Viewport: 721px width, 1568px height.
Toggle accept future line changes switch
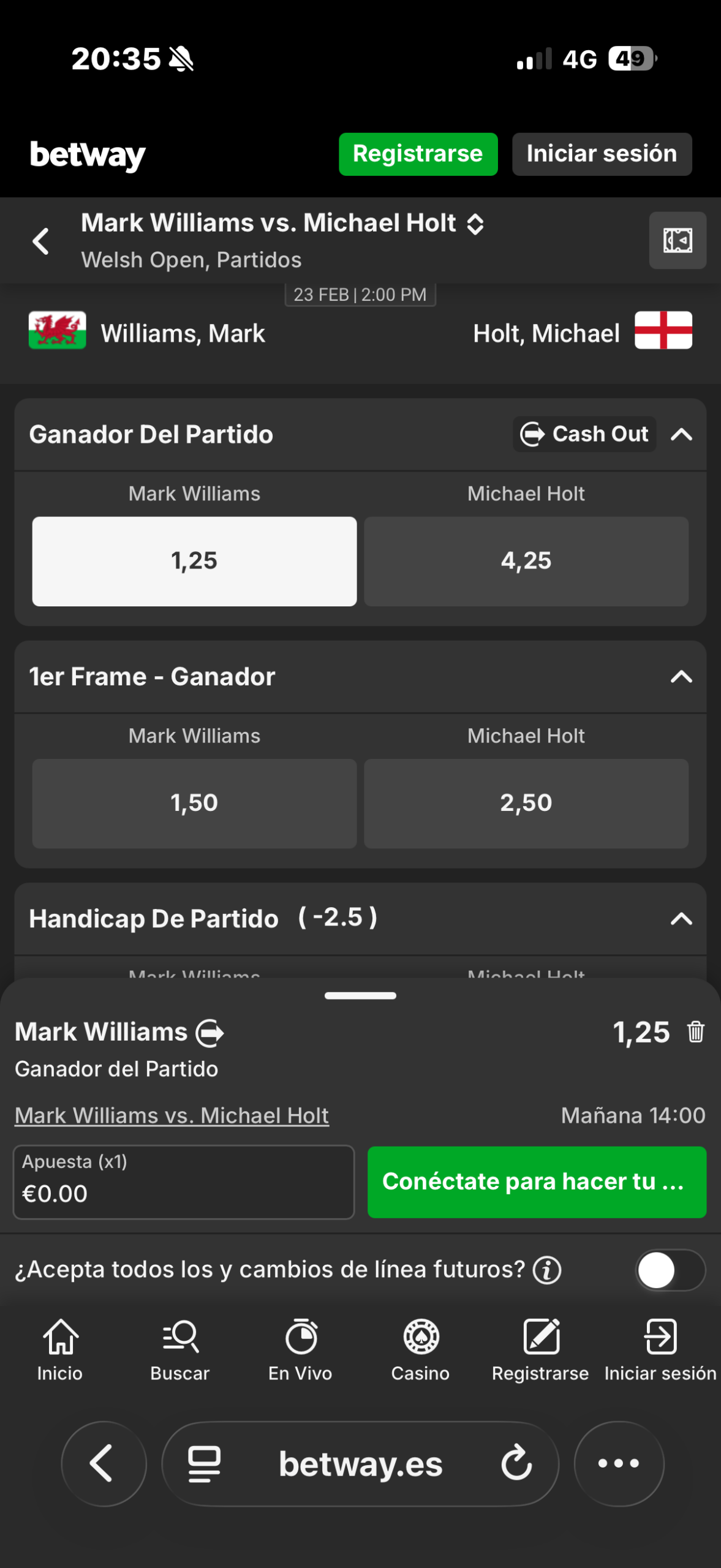click(670, 1270)
